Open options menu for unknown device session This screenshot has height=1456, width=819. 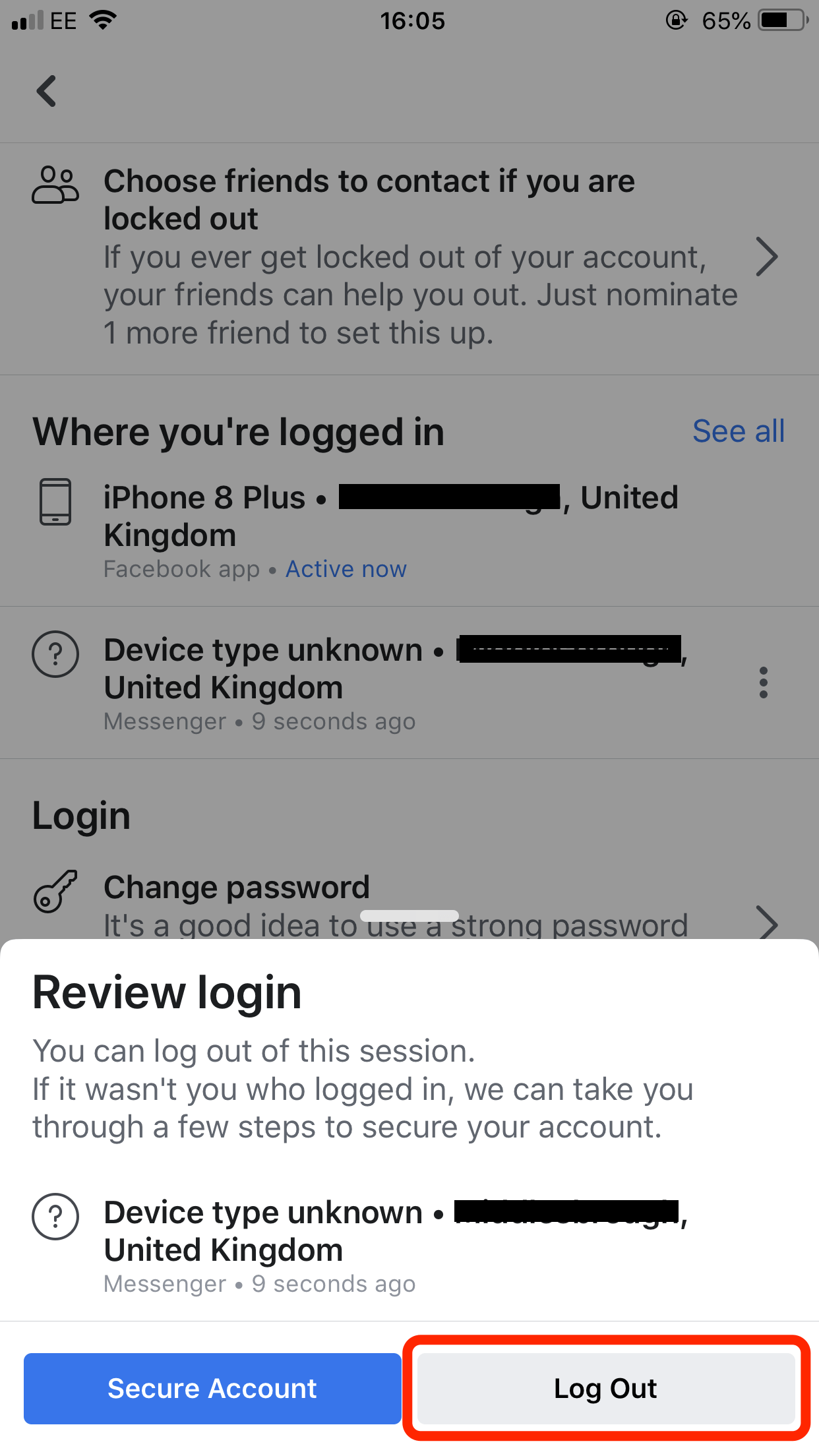coord(763,682)
